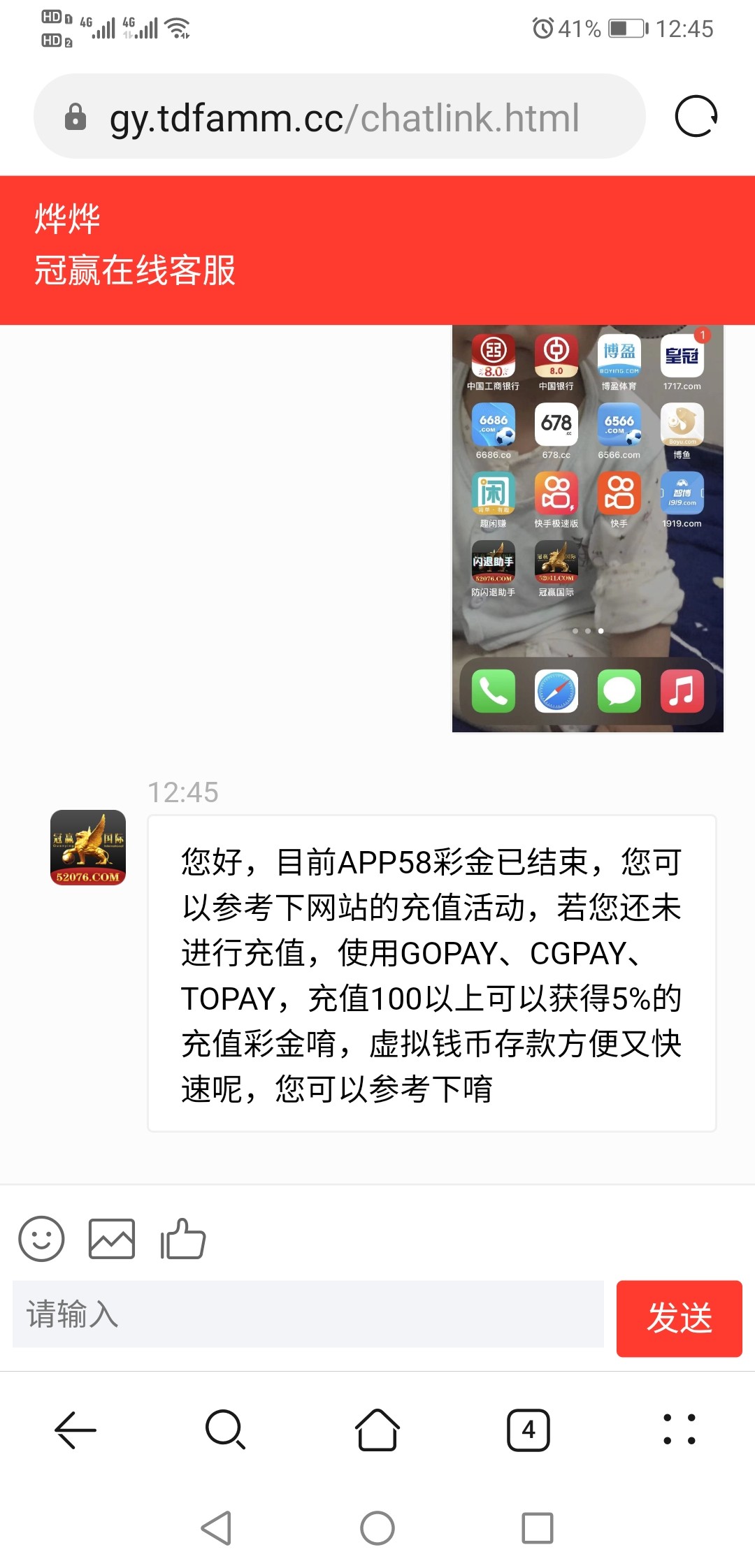
Task: Attach an image to the chat
Action: point(112,1239)
